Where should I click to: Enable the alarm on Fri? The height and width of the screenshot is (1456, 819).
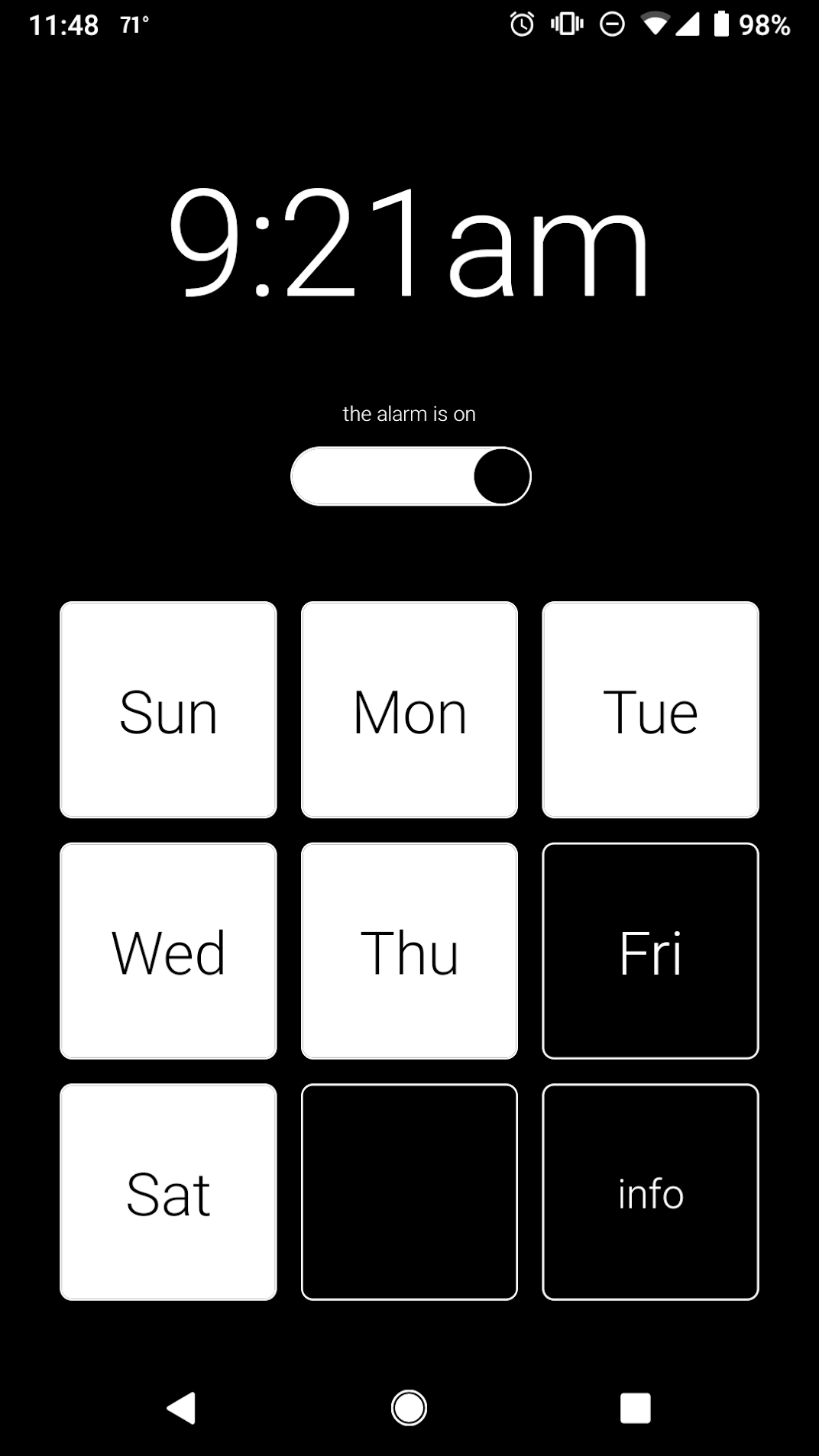(650, 951)
